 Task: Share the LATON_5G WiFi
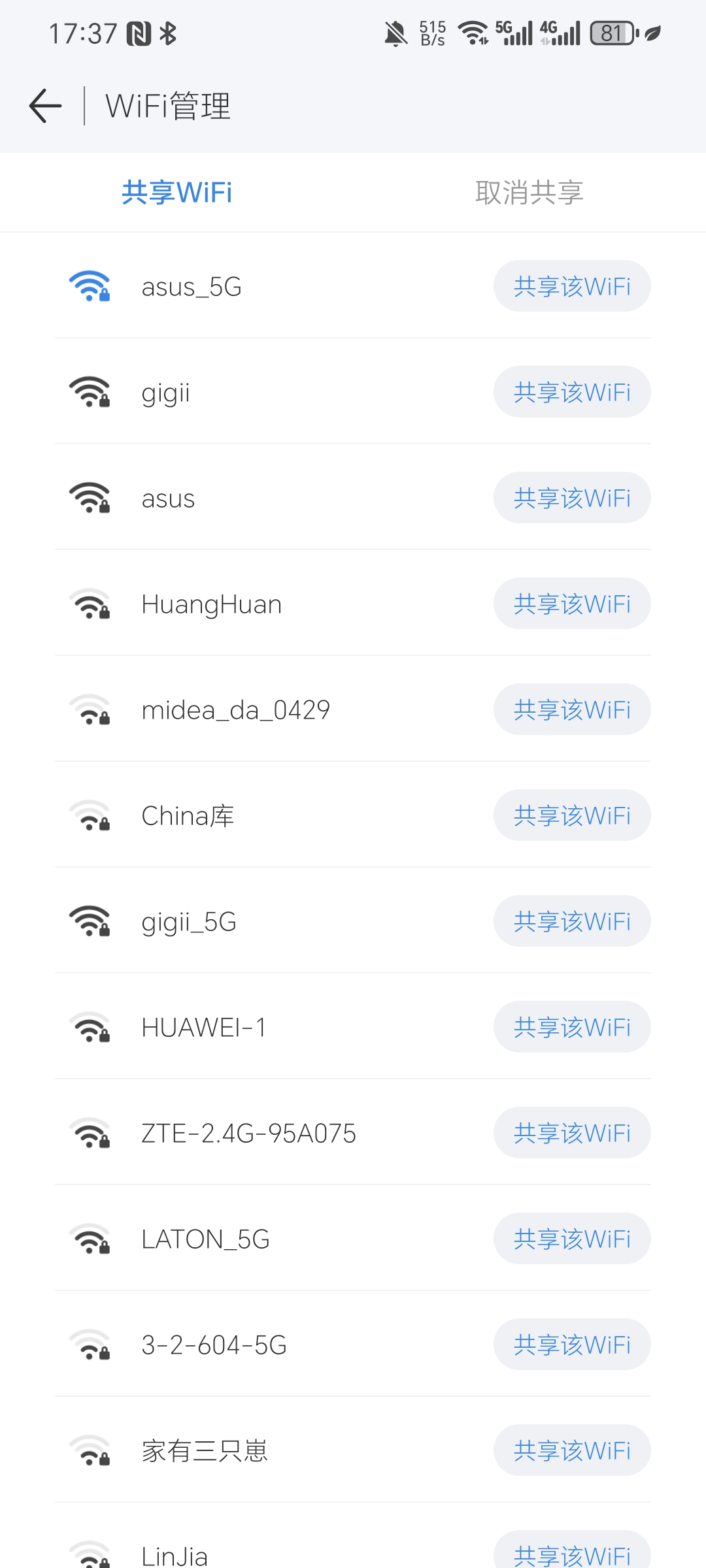point(572,1239)
